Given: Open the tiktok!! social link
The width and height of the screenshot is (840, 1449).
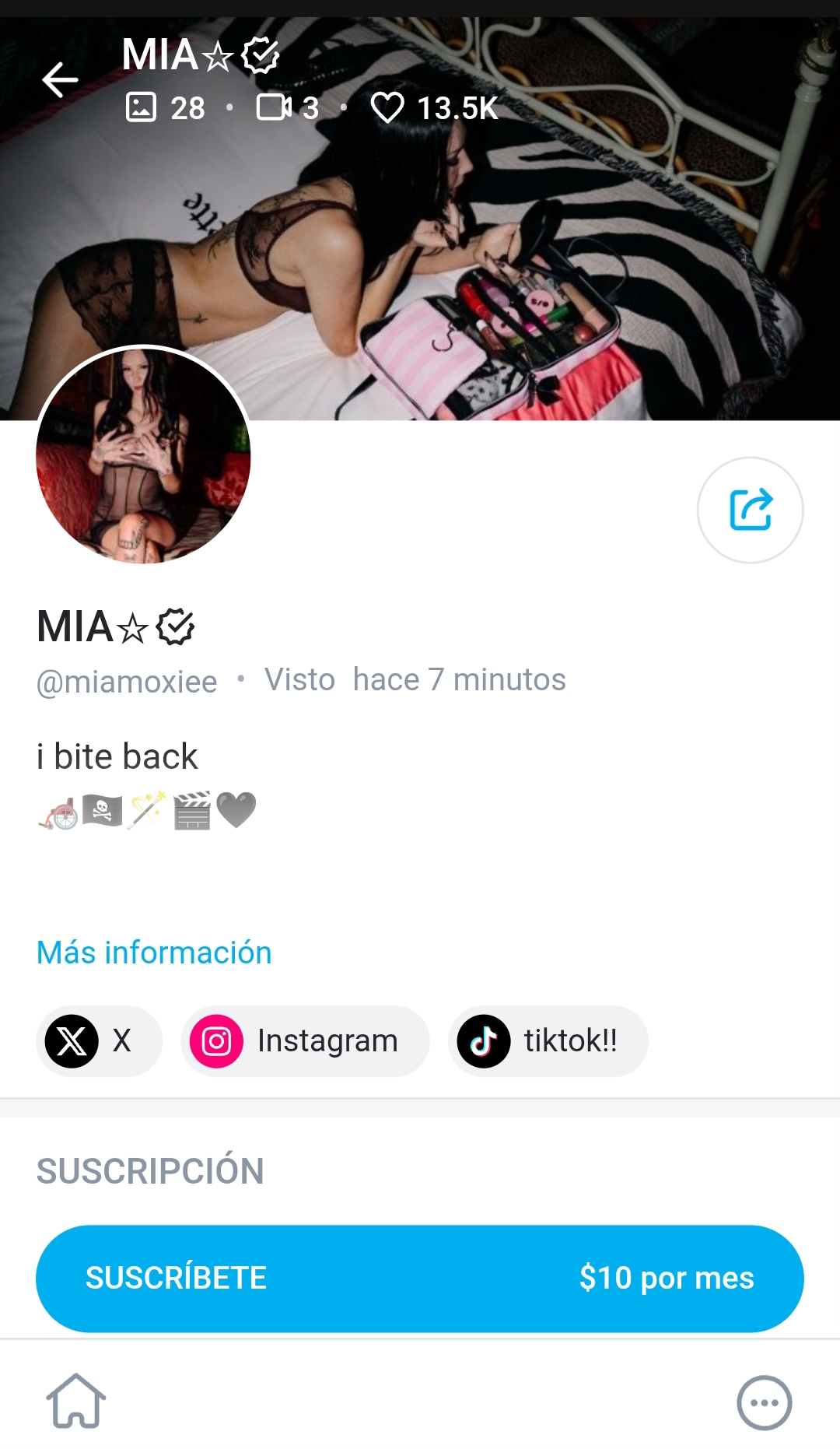Looking at the screenshot, I should pyautogui.click(x=548, y=1041).
